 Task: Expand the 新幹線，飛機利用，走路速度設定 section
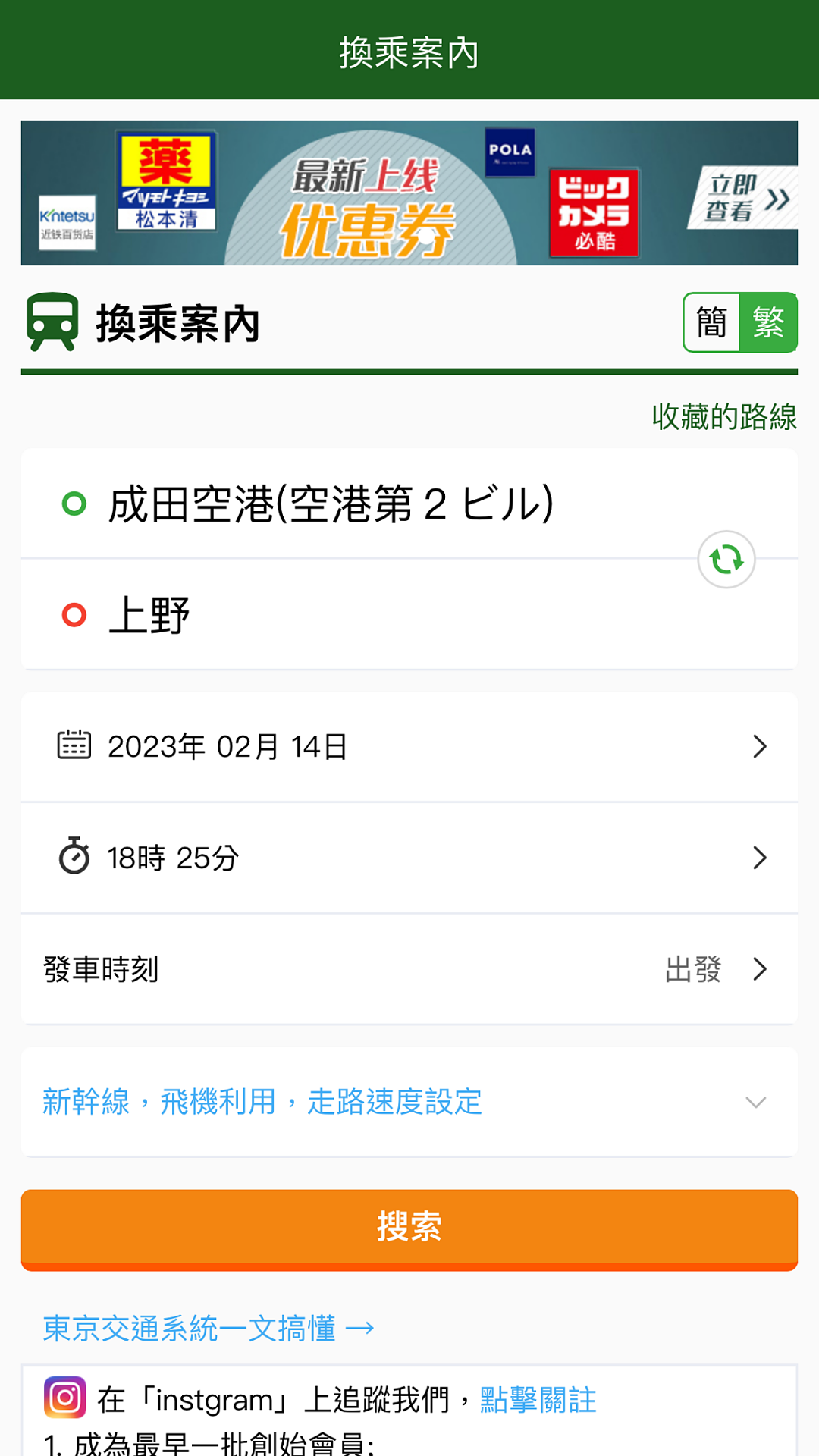pyautogui.click(x=754, y=1103)
